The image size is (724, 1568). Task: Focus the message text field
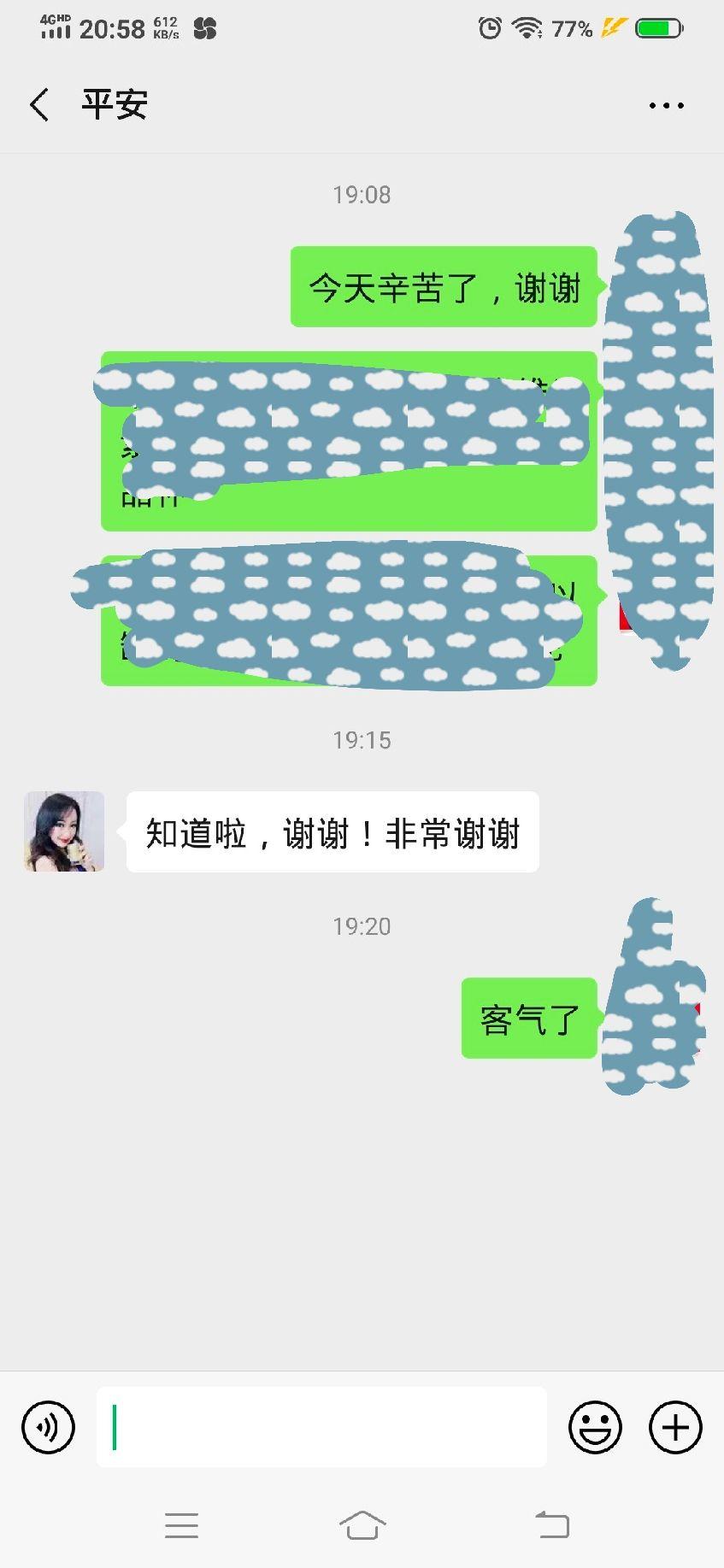tap(321, 1426)
